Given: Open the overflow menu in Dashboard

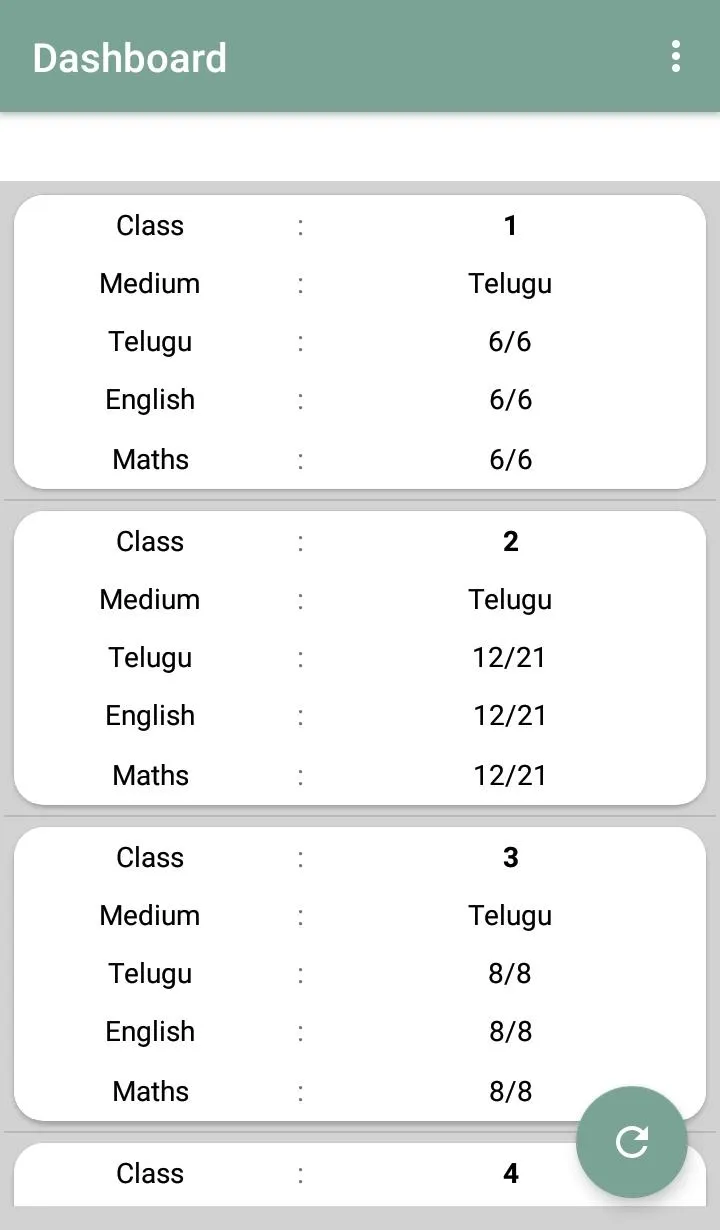Looking at the screenshot, I should click(676, 57).
